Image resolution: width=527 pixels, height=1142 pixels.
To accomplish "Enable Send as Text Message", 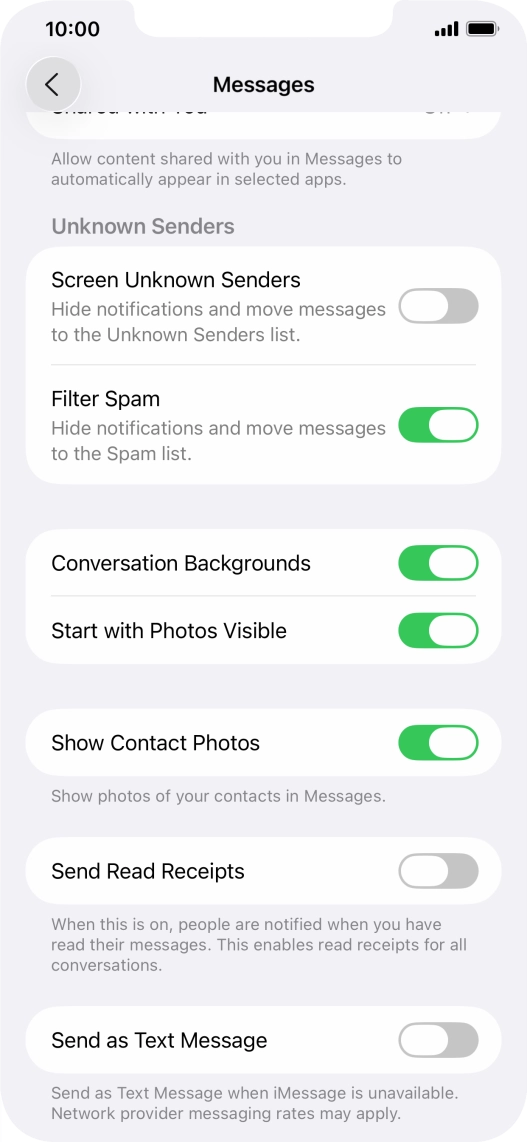I will point(438,1039).
